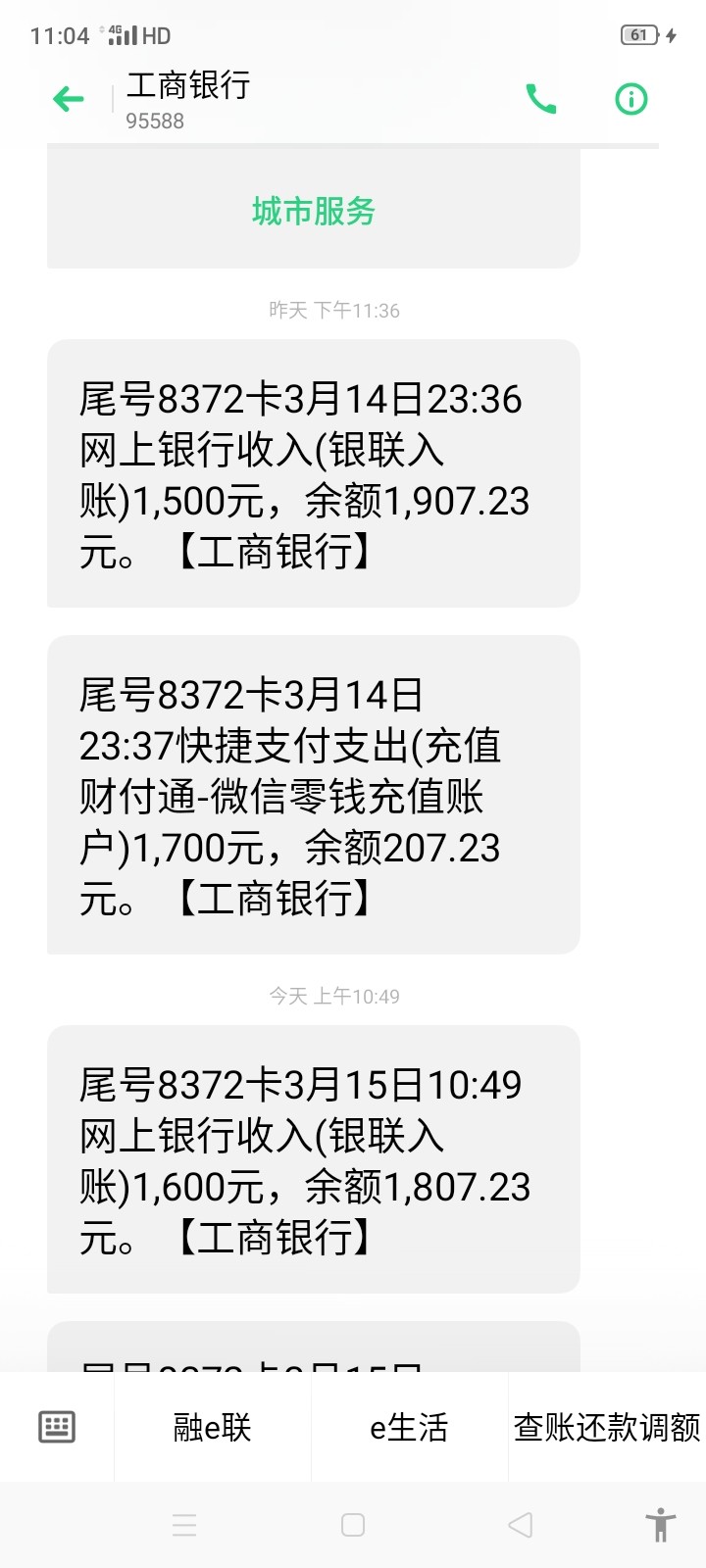Tap the phone call icon to call 95588

[x=541, y=99]
